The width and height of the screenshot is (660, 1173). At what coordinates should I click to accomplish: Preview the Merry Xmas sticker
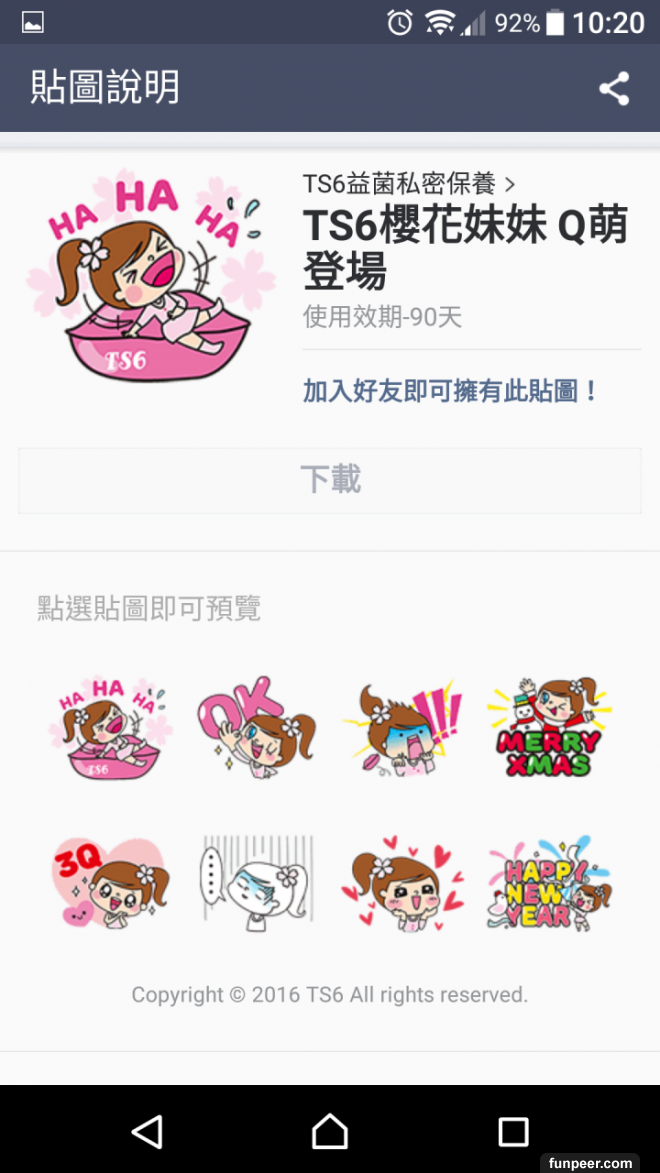click(x=549, y=729)
